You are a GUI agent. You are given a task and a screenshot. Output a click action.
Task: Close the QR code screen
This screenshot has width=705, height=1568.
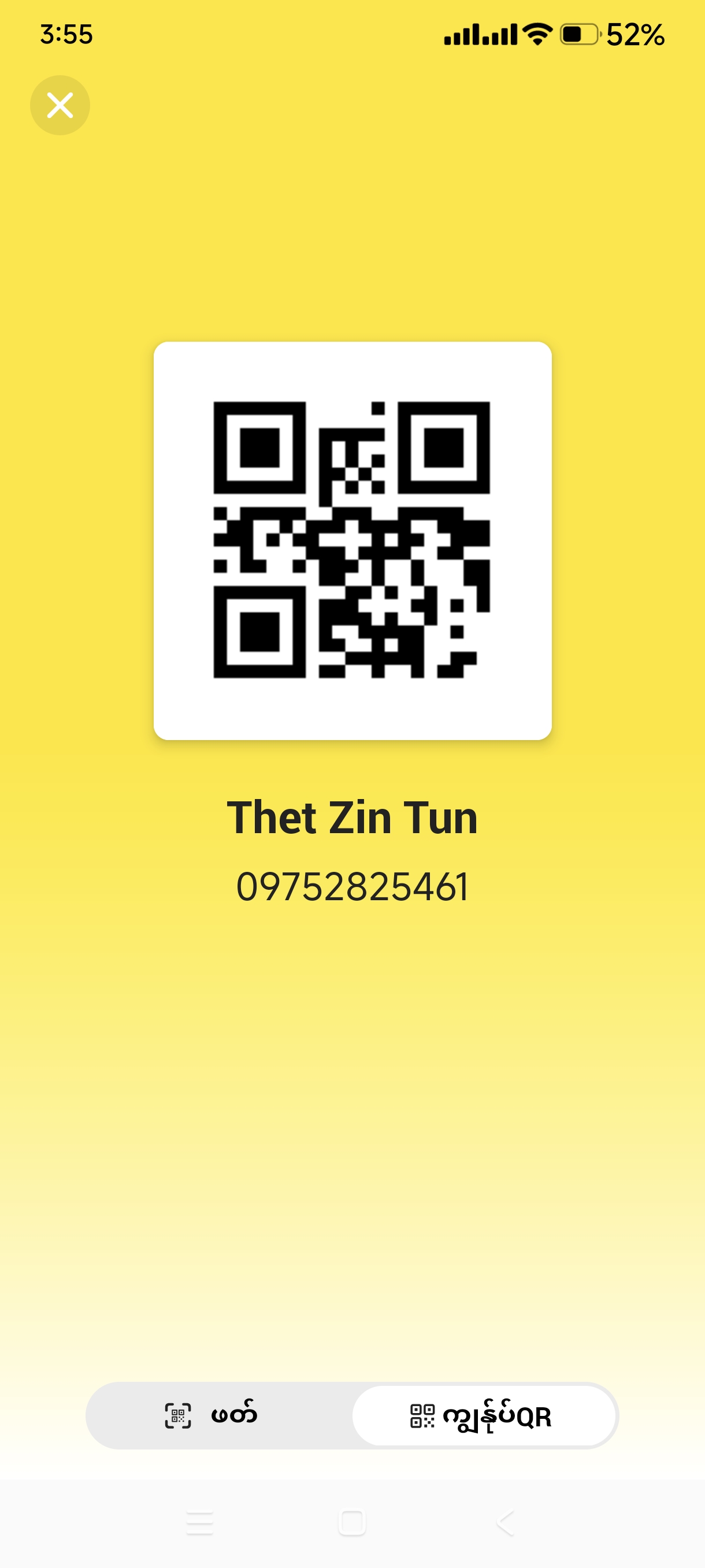pos(60,105)
